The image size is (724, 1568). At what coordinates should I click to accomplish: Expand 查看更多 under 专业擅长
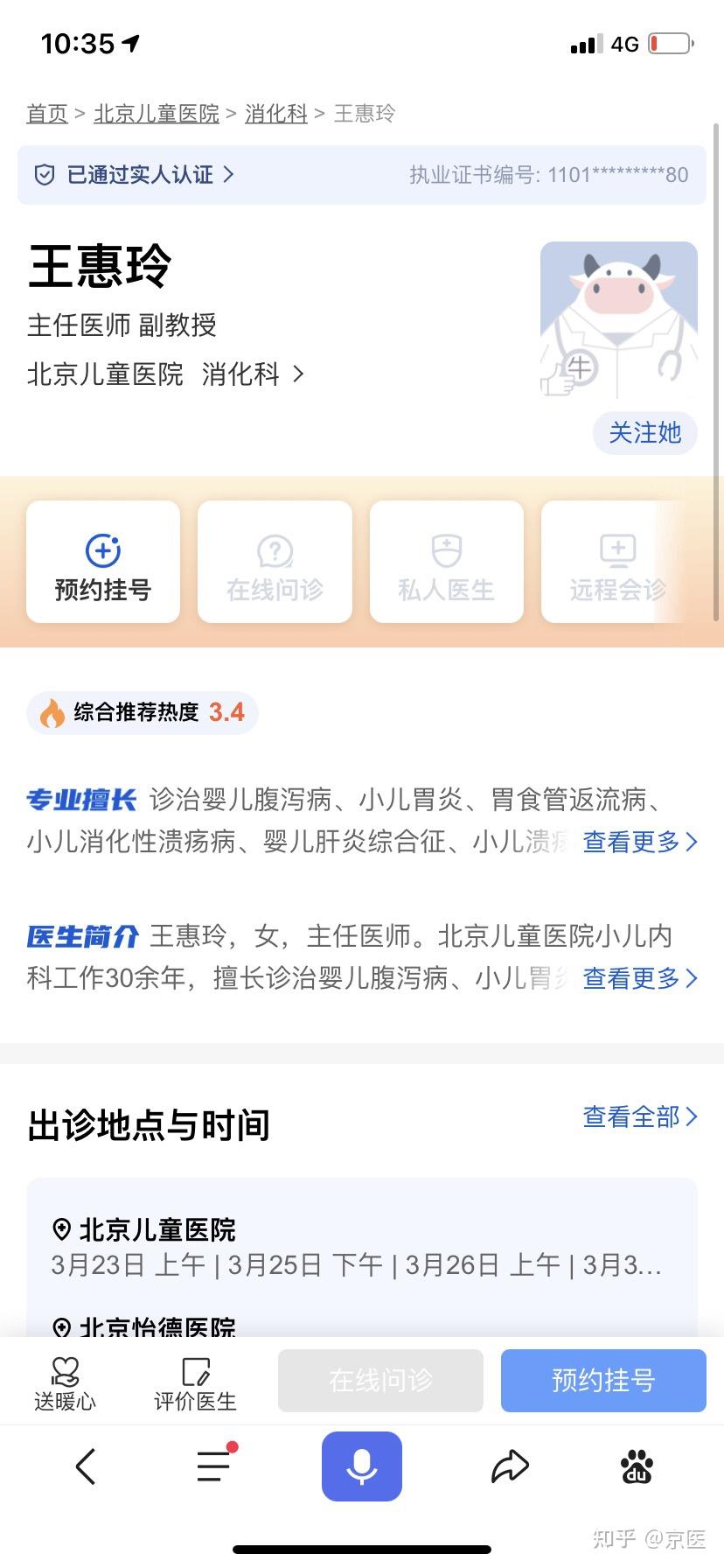coord(640,842)
